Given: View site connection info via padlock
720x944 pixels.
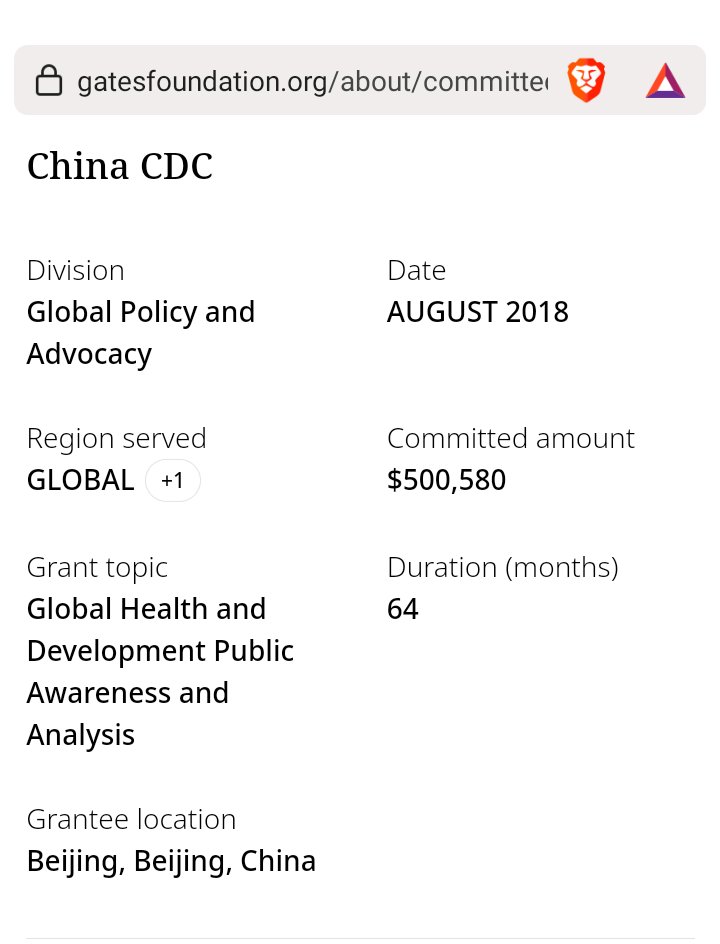Looking at the screenshot, I should tap(49, 81).
